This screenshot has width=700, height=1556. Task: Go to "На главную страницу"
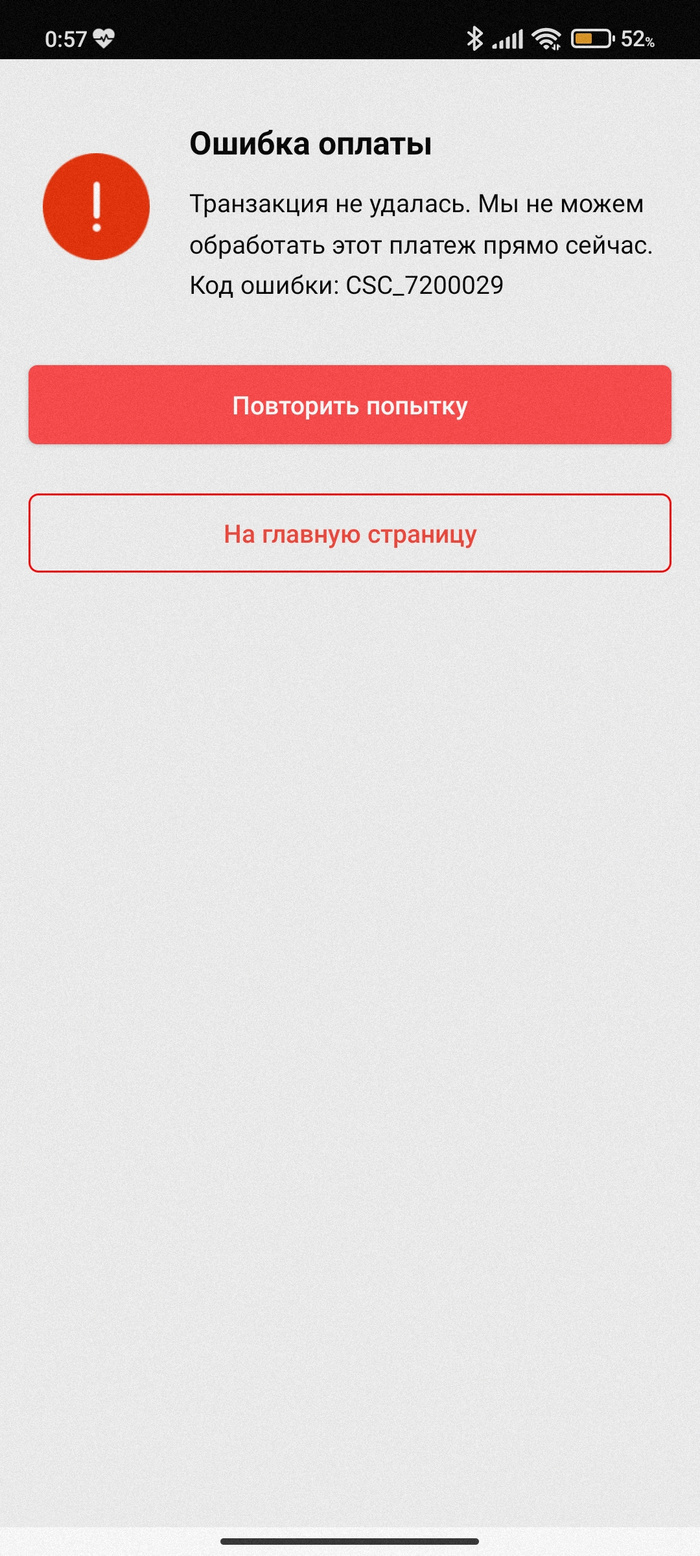350,533
